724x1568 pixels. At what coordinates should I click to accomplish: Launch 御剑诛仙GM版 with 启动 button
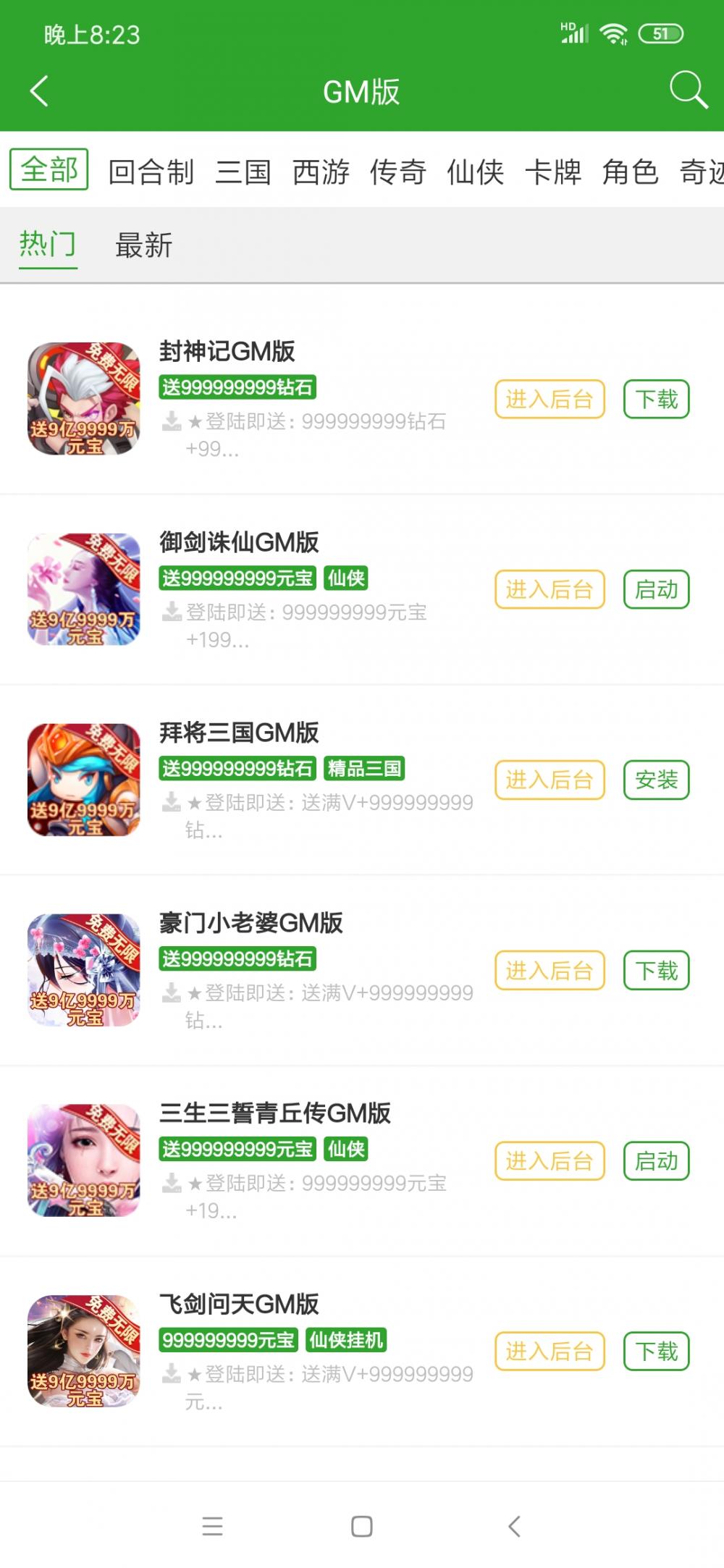coord(656,589)
